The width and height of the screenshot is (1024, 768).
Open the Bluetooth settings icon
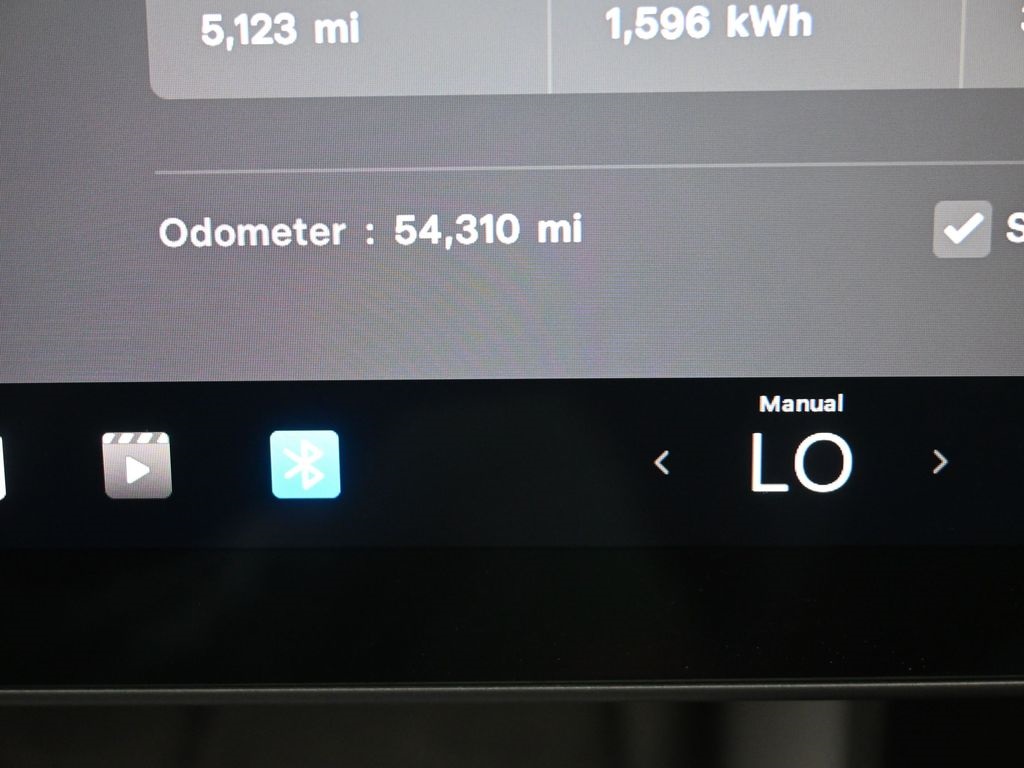coord(305,464)
